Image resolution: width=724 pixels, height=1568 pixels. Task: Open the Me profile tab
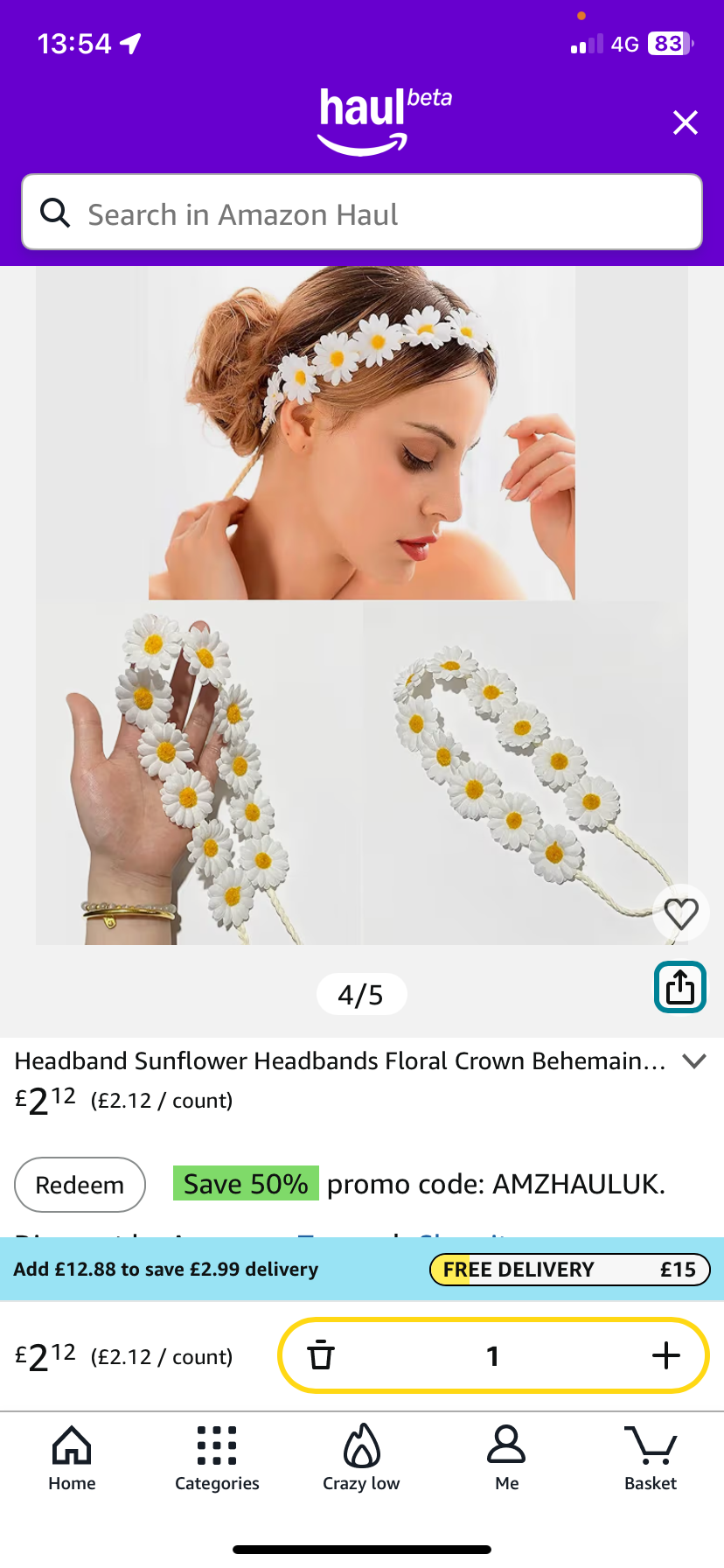pyautogui.click(x=506, y=1458)
